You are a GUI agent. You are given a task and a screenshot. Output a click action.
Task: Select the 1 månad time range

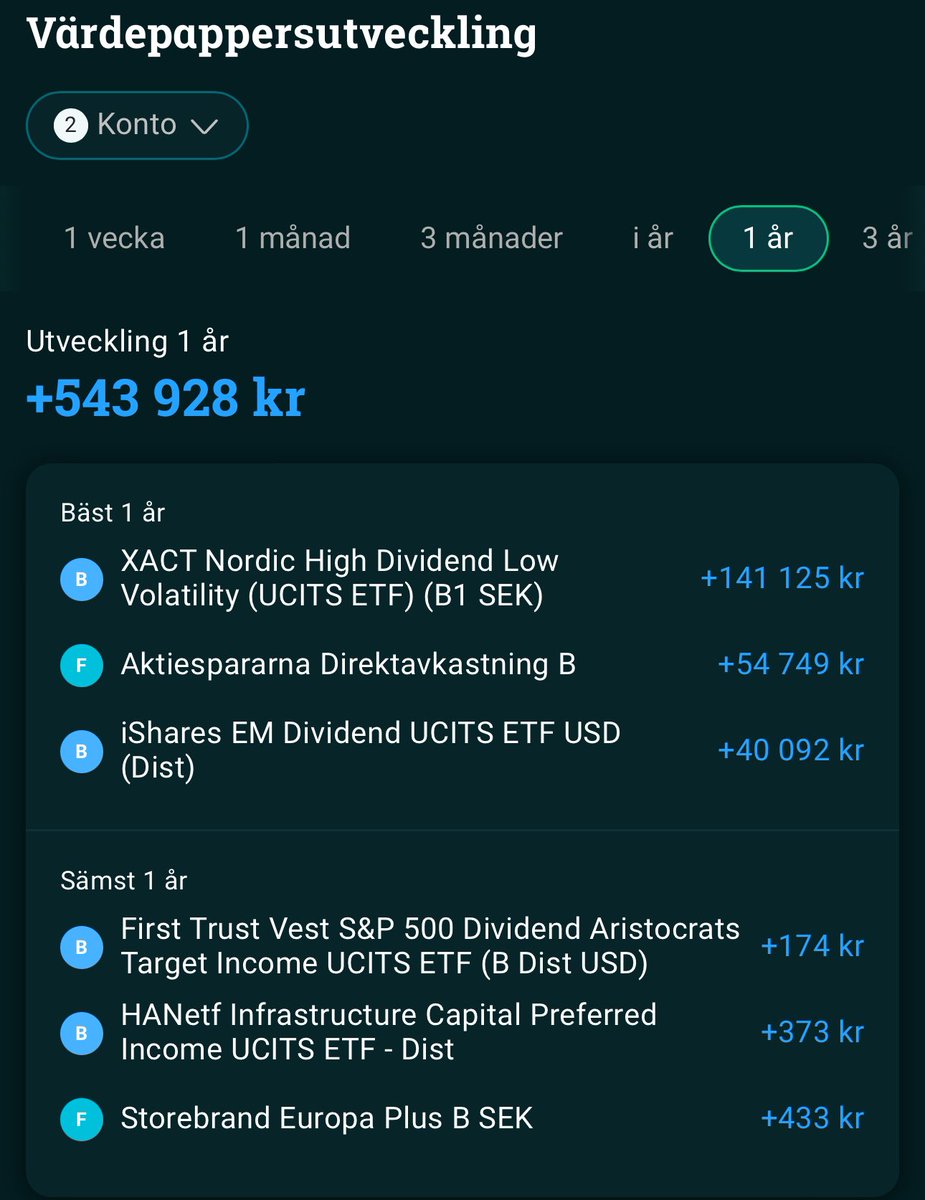(292, 238)
